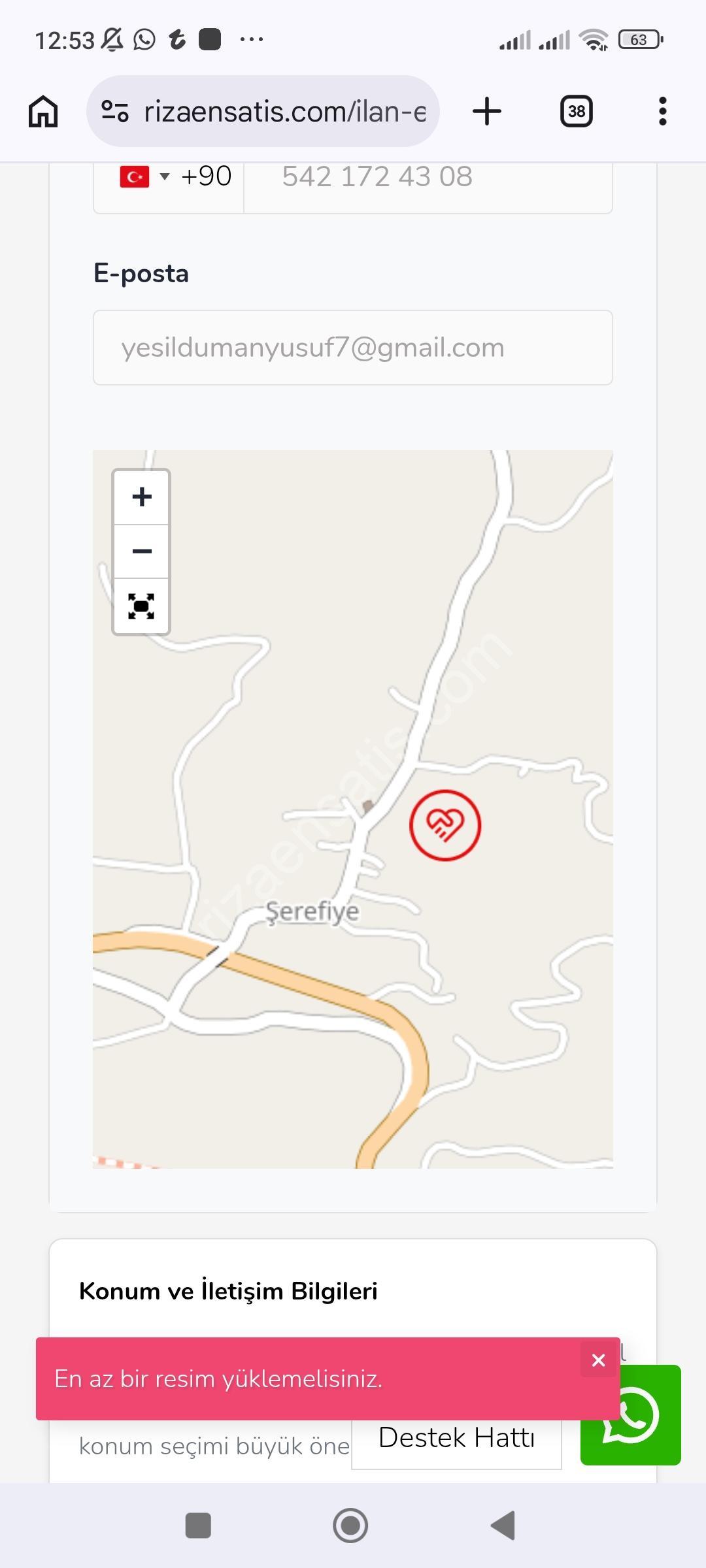Go back with the system back button
The width and height of the screenshot is (706, 1568).
tap(503, 1526)
